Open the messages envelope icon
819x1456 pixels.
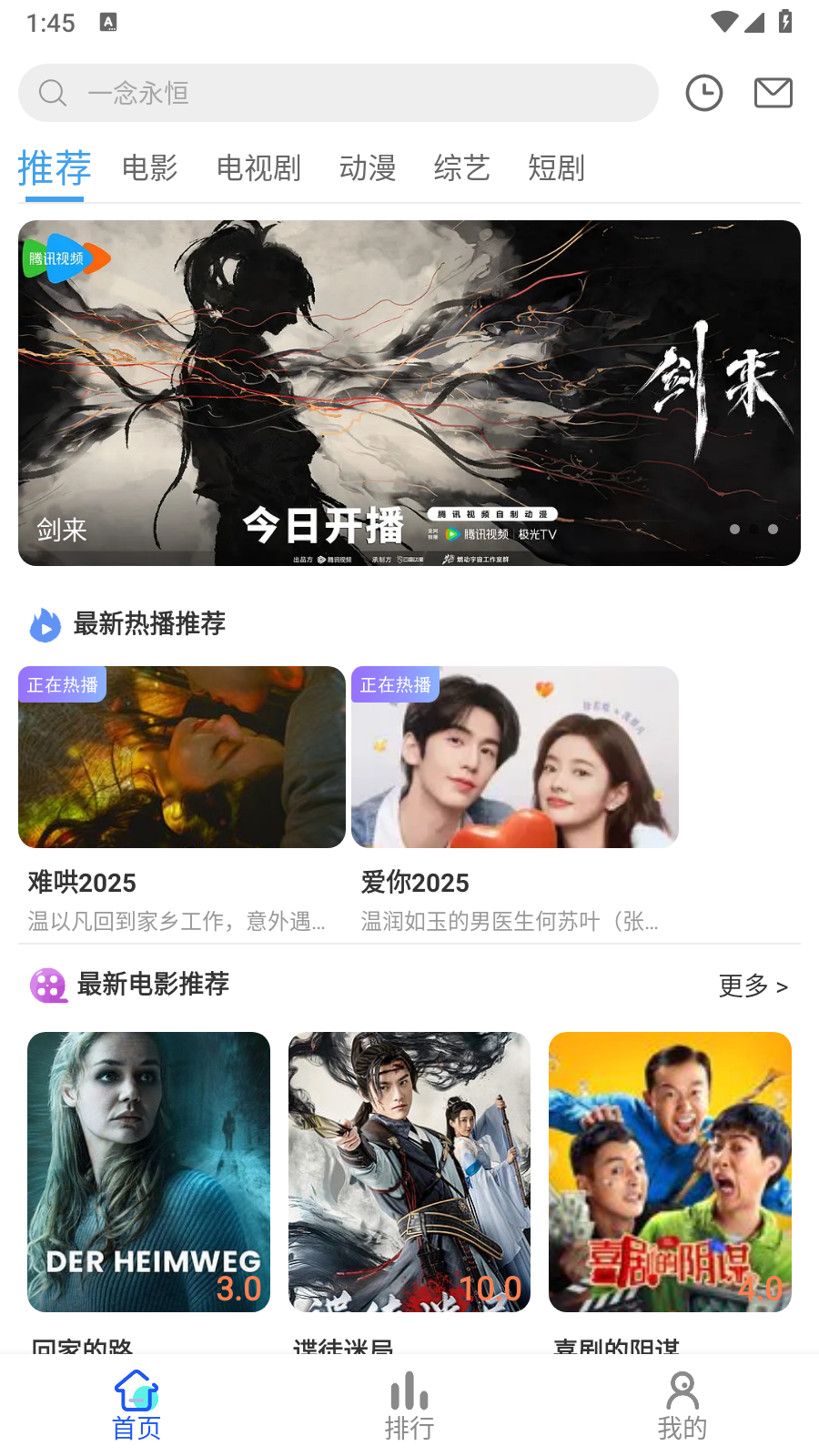(773, 93)
